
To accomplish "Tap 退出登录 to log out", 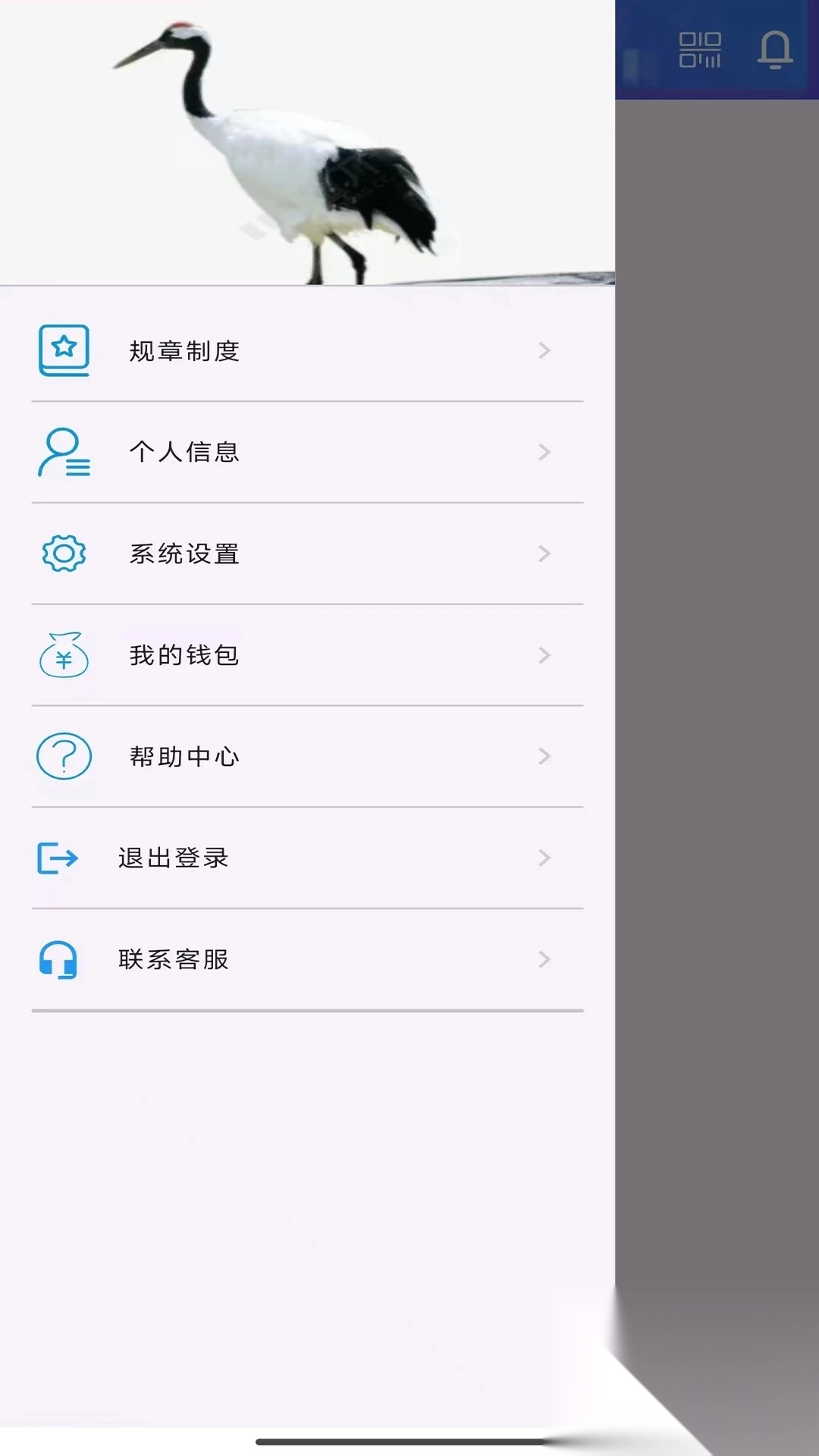I will tap(173, 858).
